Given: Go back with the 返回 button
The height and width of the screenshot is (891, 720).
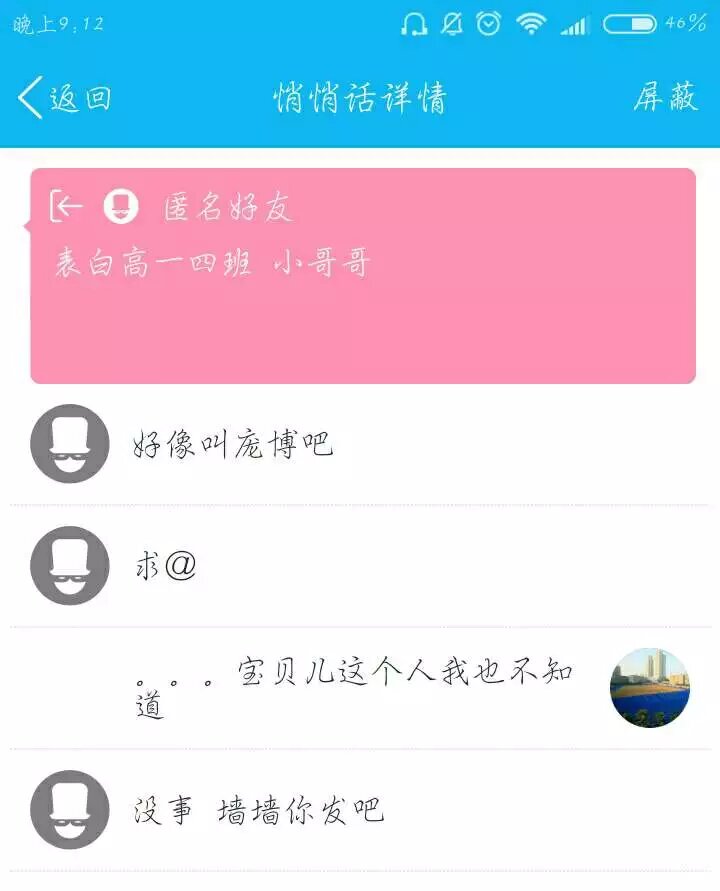Looking at the screenshot, I should (64, 98).
